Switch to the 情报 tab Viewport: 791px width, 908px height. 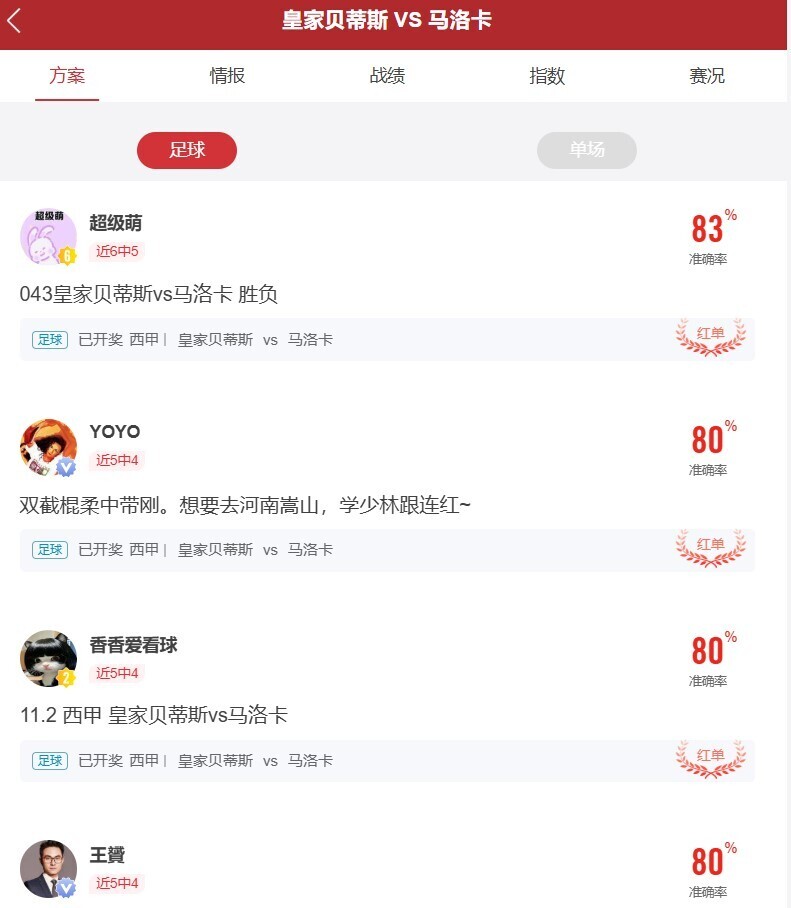coord(227,76)
